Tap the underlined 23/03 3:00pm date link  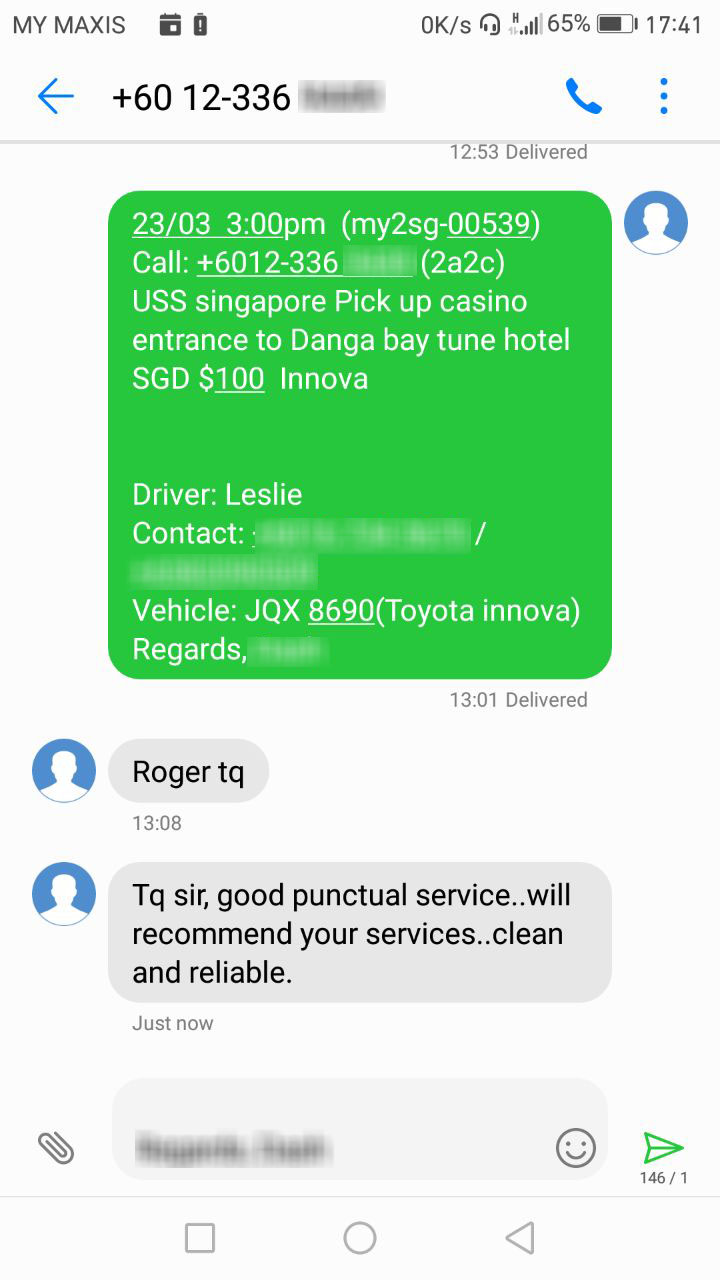point(229,224)
